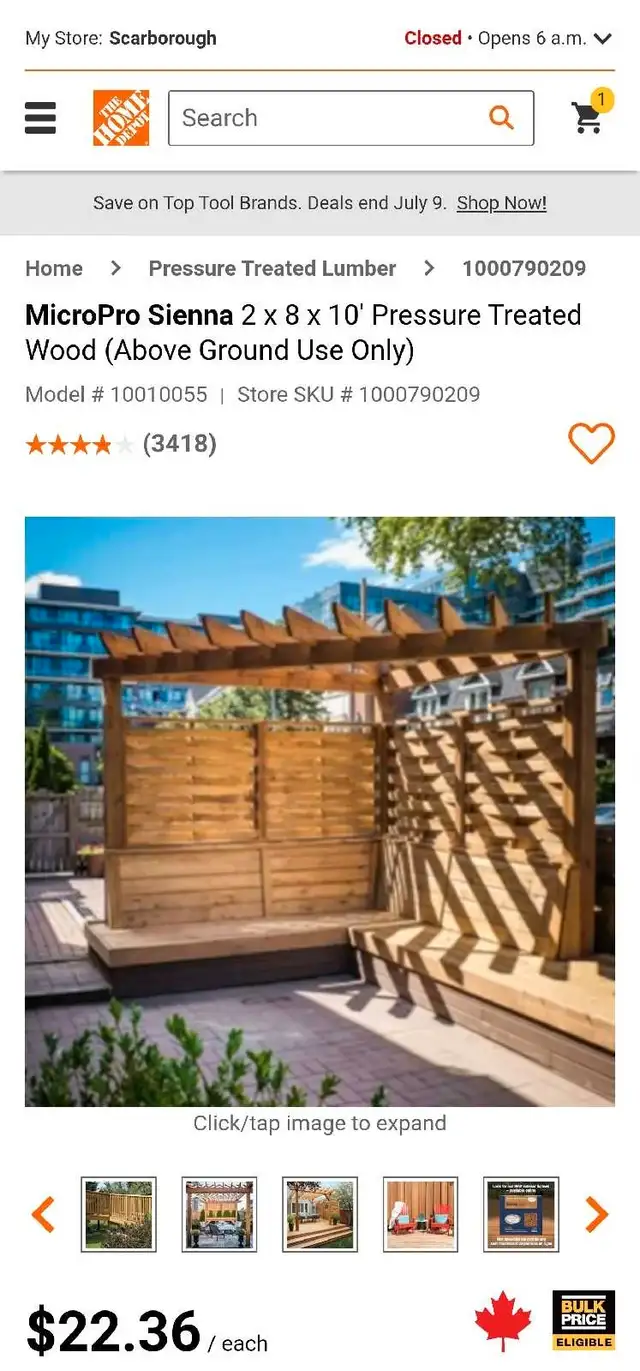This screenshot has width=640, height=1371.
Task: Select the first fence thumbnail image
Action: [x=119, y=1214]
